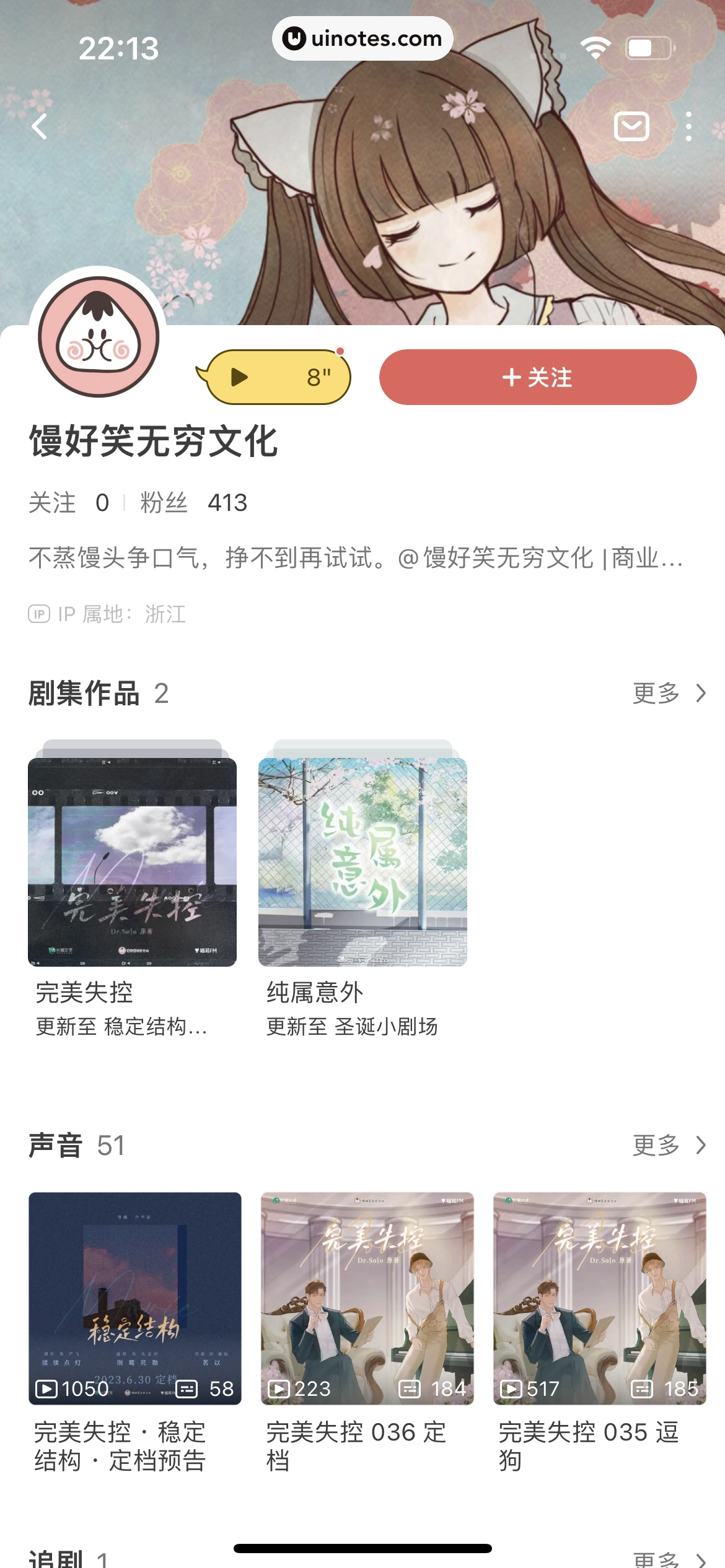The height and width of the screenshot is (1568, 725).
Task: Open the three-dot overflow menu
Action: point(688,127)
